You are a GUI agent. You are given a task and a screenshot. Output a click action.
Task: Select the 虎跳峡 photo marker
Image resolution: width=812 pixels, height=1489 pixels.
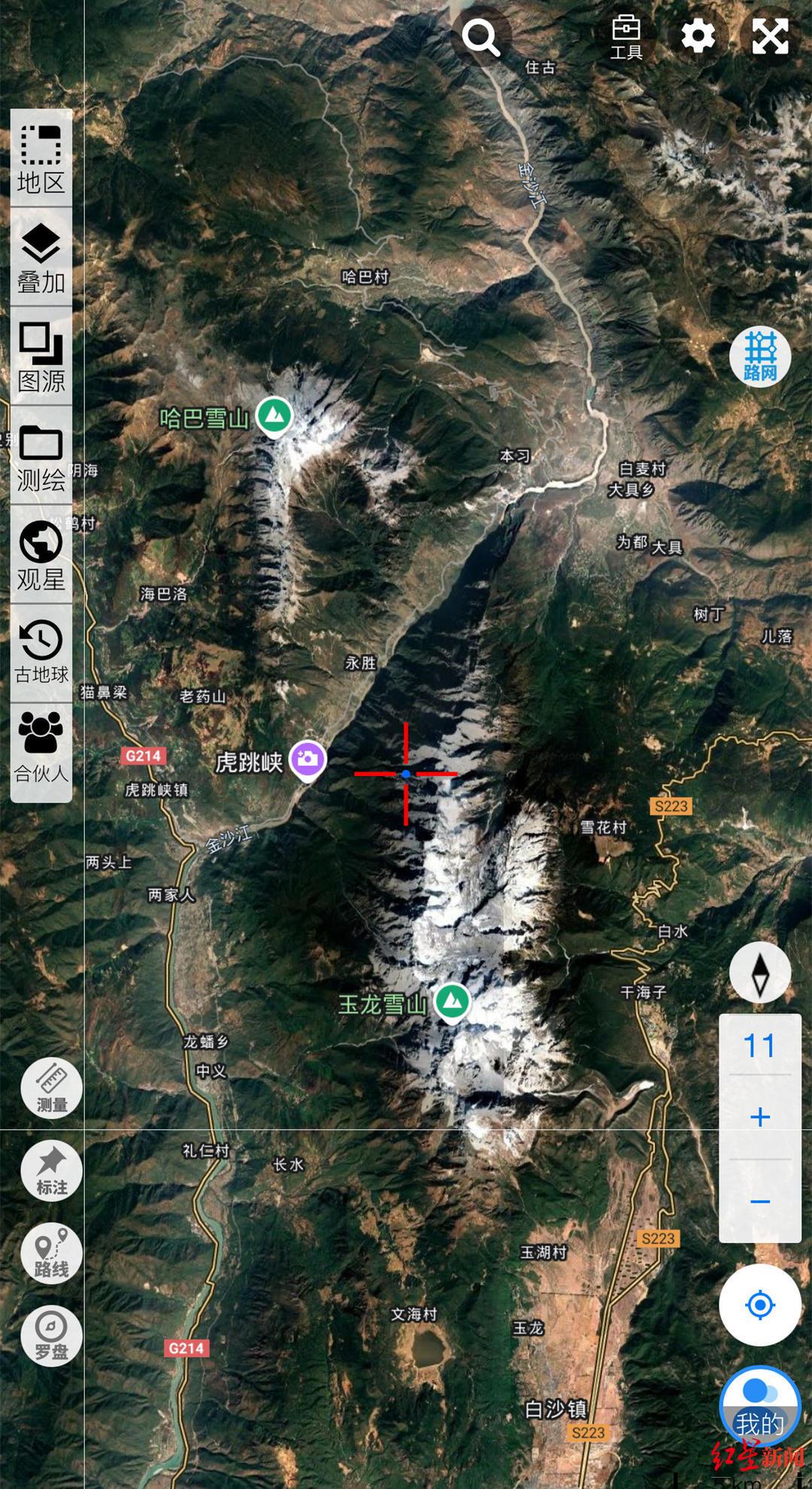[x=307, y=760]
